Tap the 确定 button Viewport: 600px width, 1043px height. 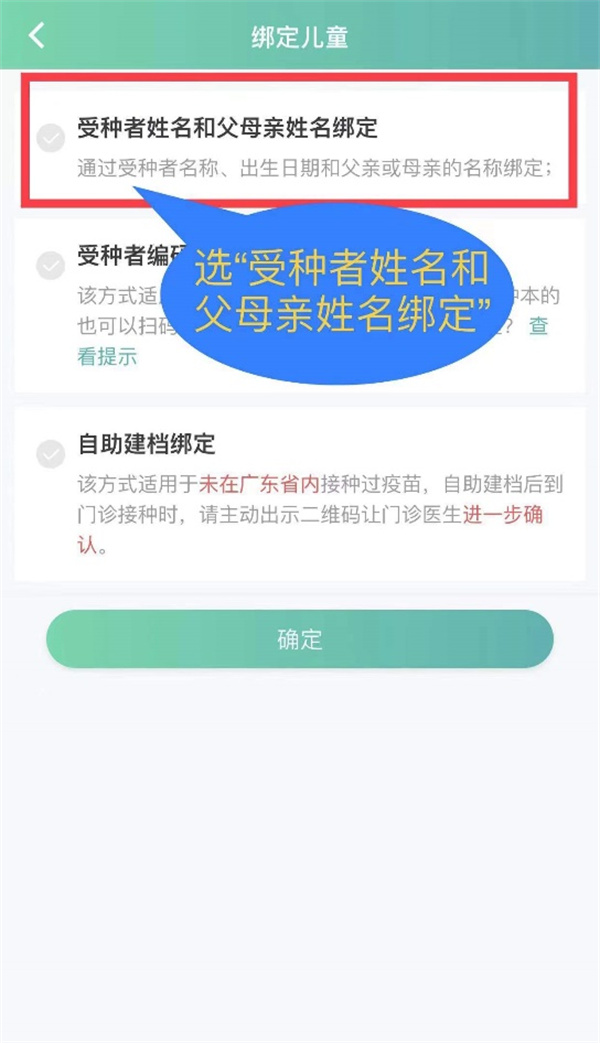(x=299, y=639)
